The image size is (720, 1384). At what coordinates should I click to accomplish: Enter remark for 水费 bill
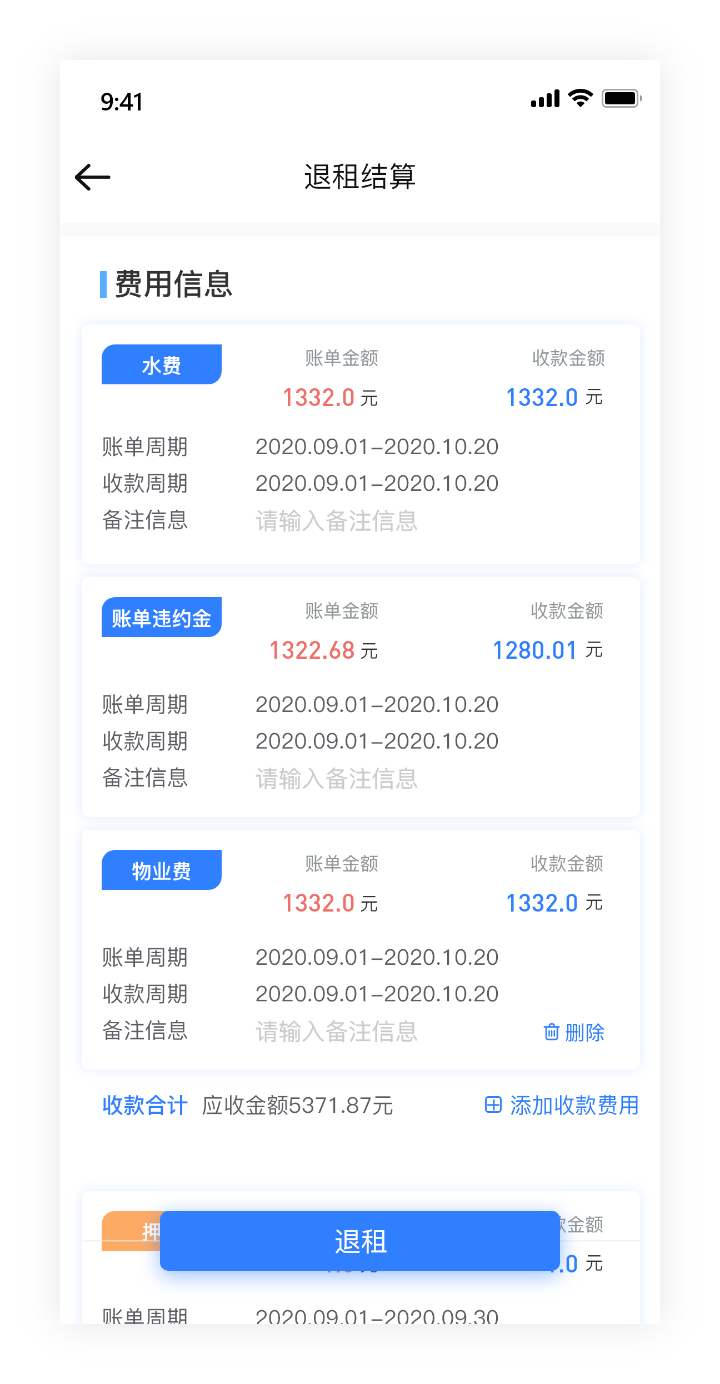(x=336, y=521)
